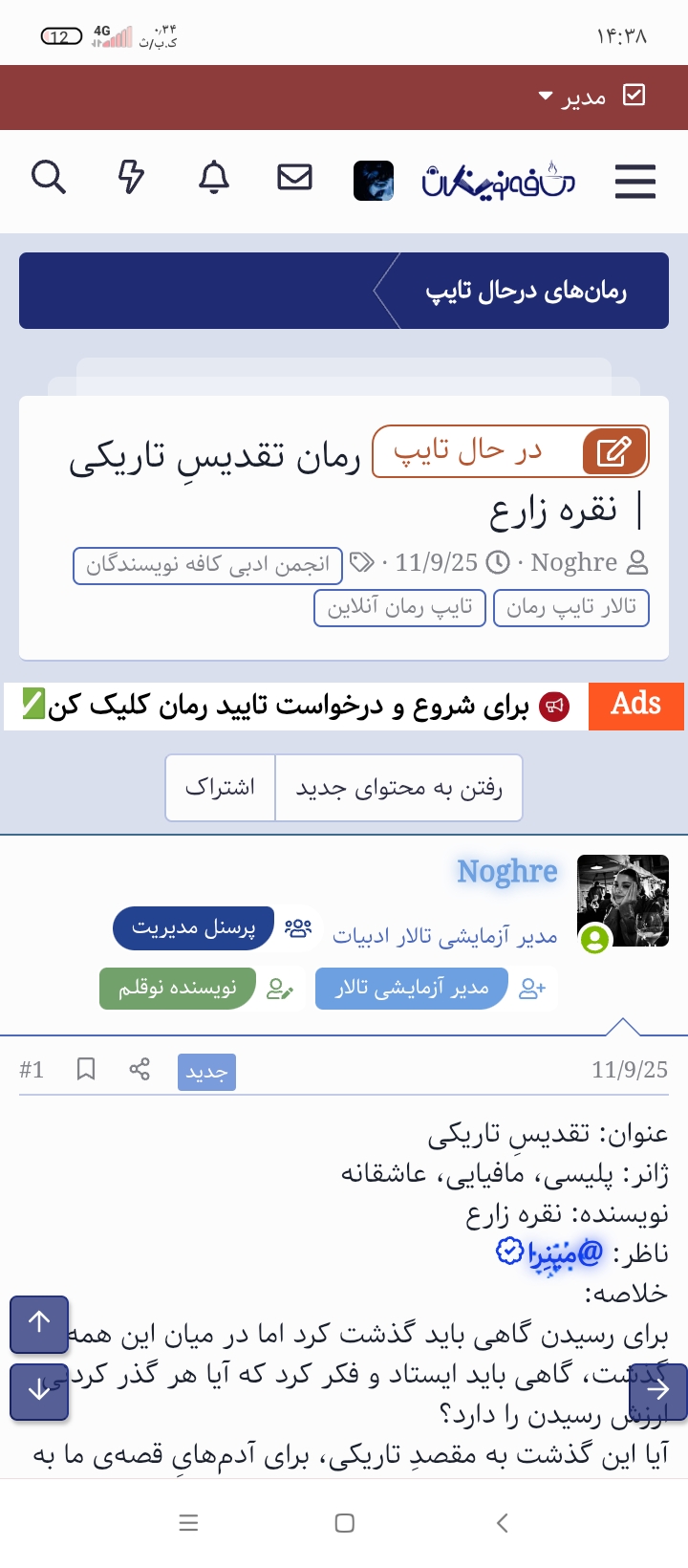688x1568 pixels.
Task: Jump to bottom with the down arrow
Action: 39,1391
